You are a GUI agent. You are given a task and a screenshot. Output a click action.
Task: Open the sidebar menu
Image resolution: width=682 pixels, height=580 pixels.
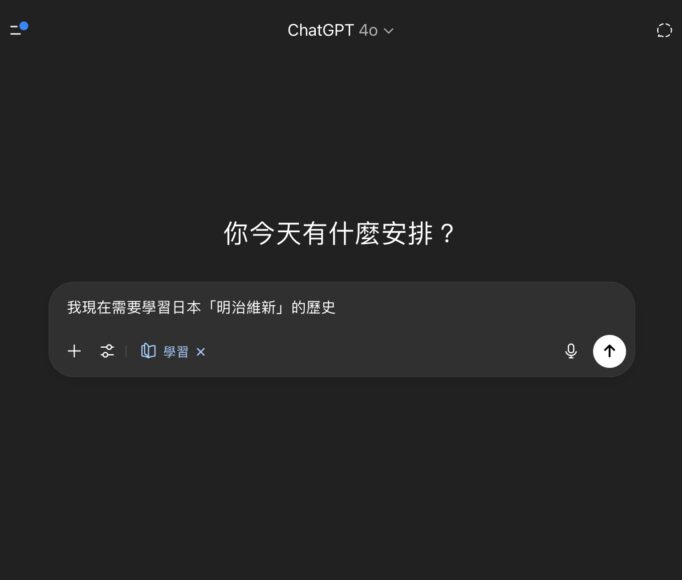tap(18, 30)
